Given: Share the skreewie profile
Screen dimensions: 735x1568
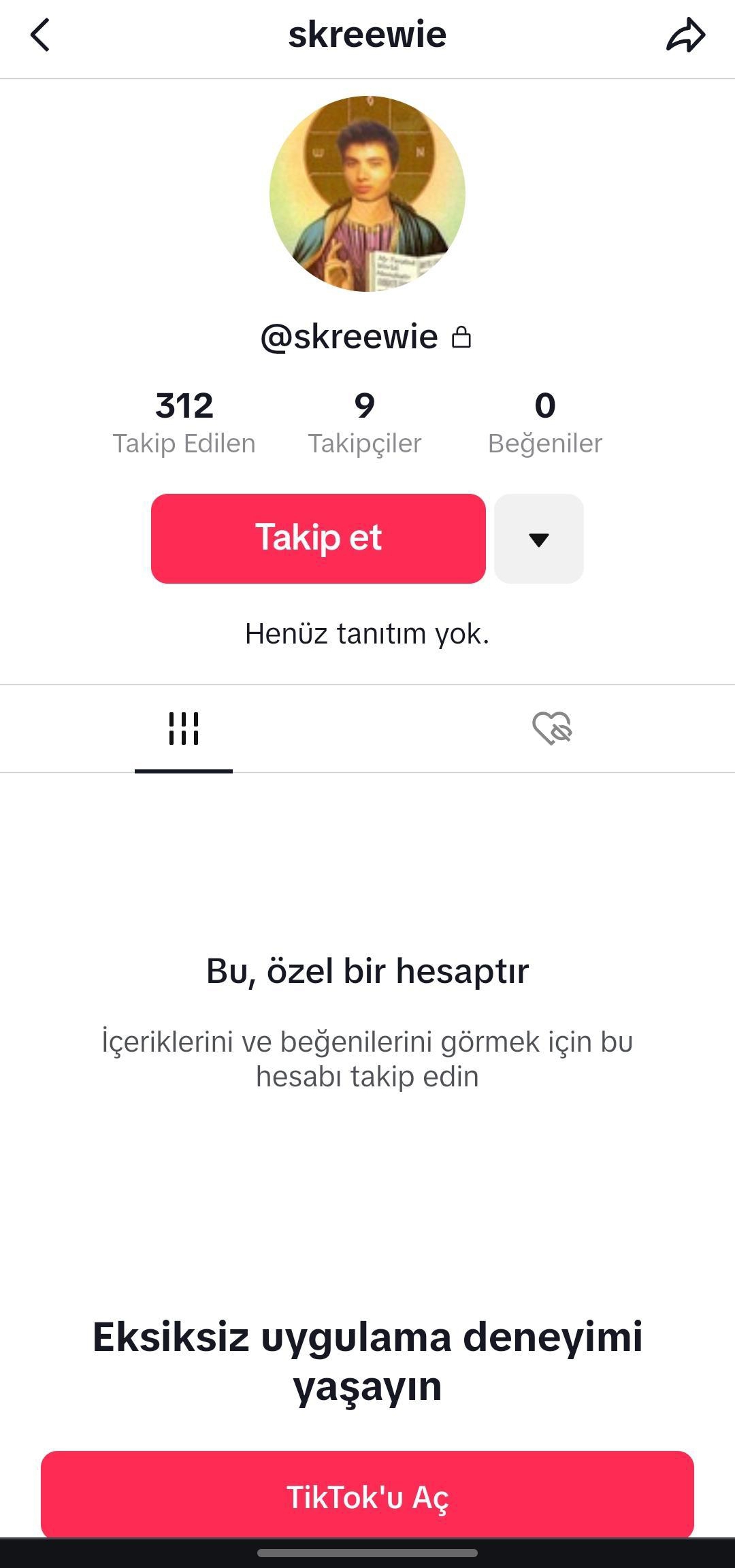Looking at the screenshot, I should [685, 35].
